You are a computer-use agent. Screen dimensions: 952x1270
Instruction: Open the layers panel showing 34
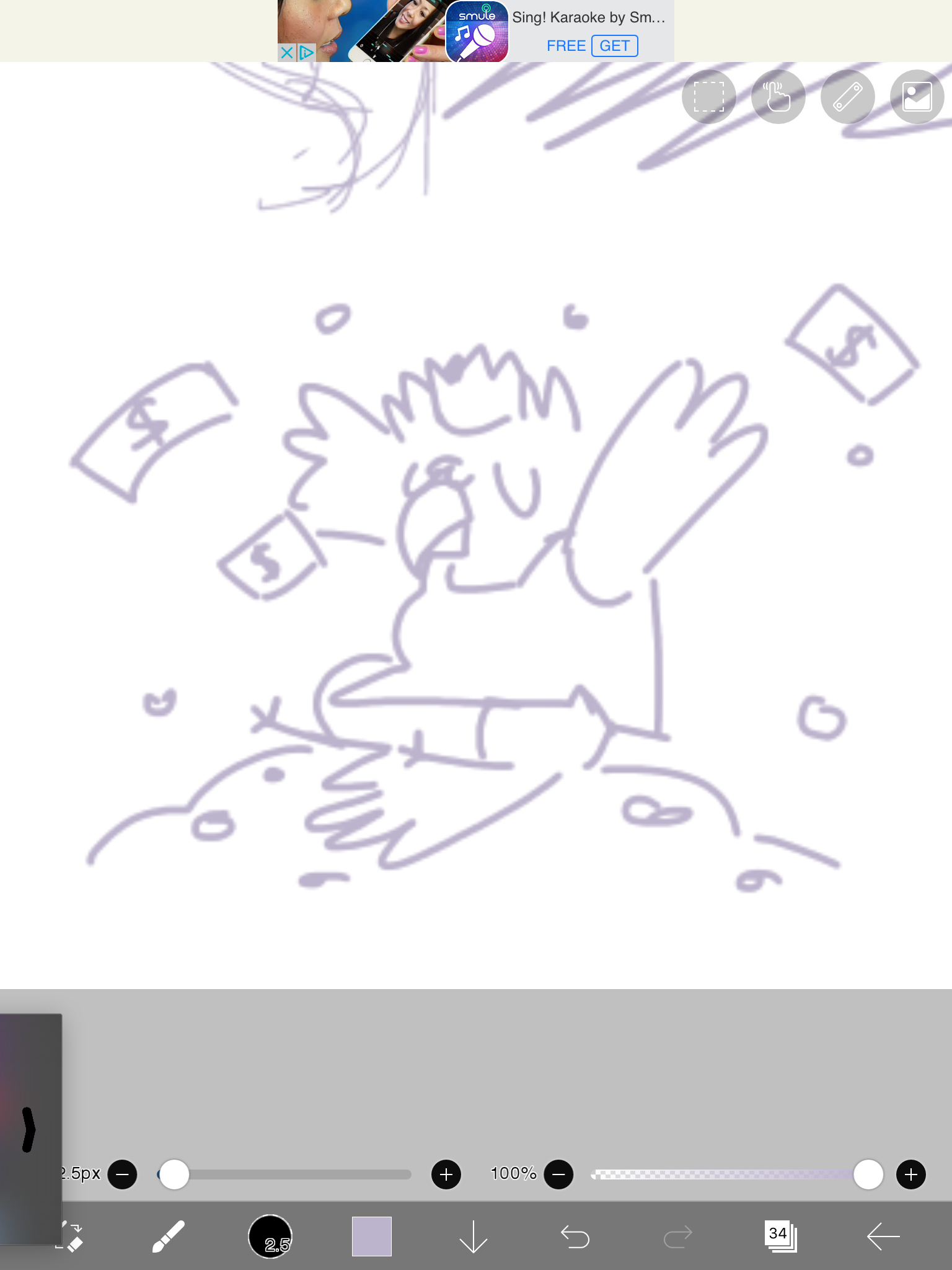click(779, 1237)
